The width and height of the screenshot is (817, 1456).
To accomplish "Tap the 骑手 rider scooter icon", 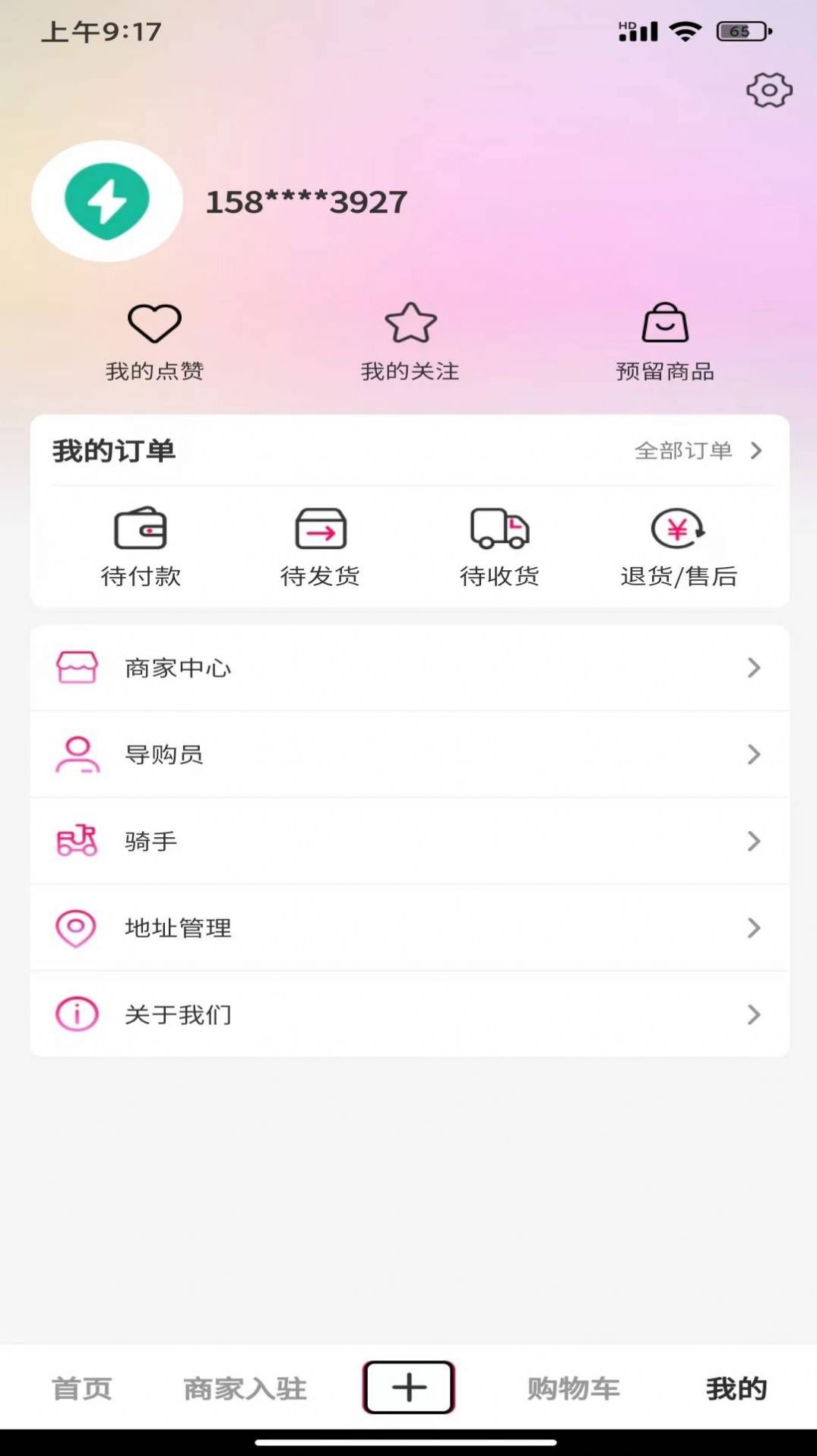I will 75,841.
